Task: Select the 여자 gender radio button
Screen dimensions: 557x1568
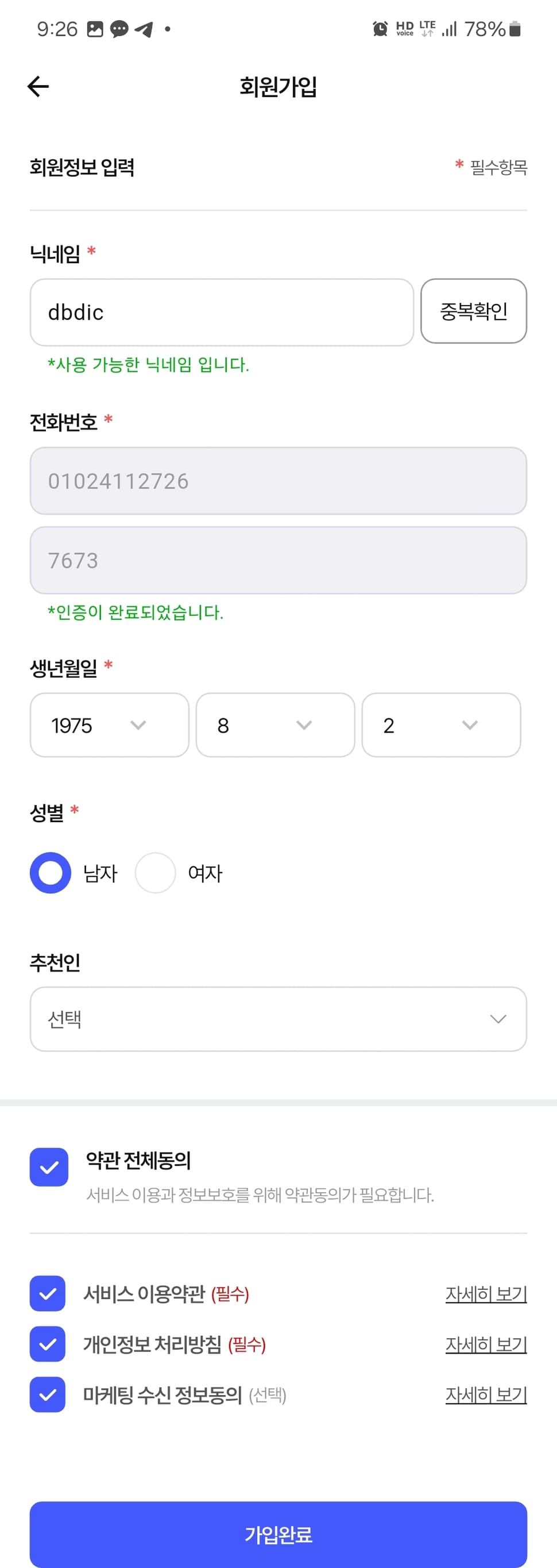Action: 156,872
